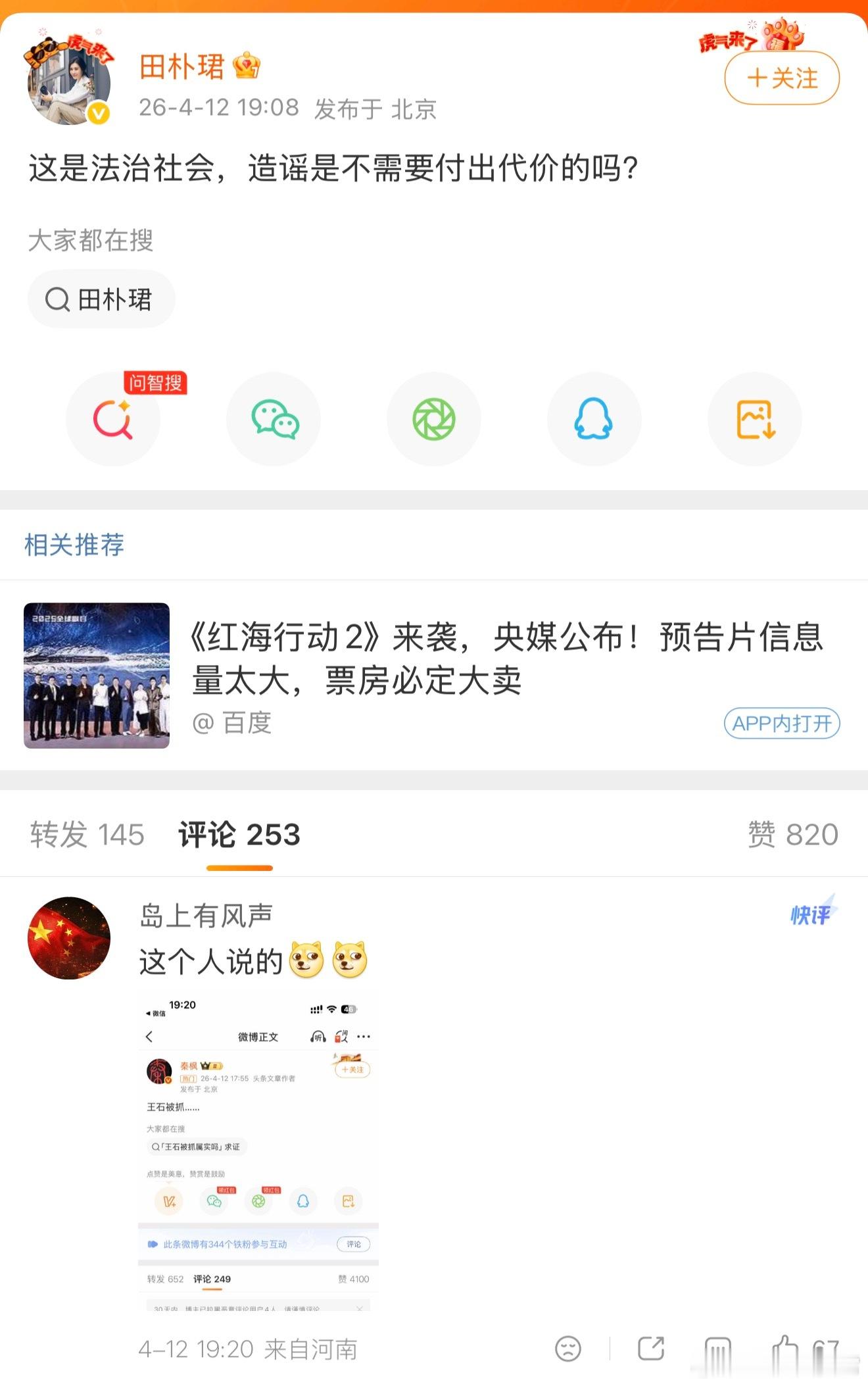Search 田朴珺 in the 大家都在搜 bar
Image resolution: width=868 pixels, height=1386 pixels.
(102, 300)
